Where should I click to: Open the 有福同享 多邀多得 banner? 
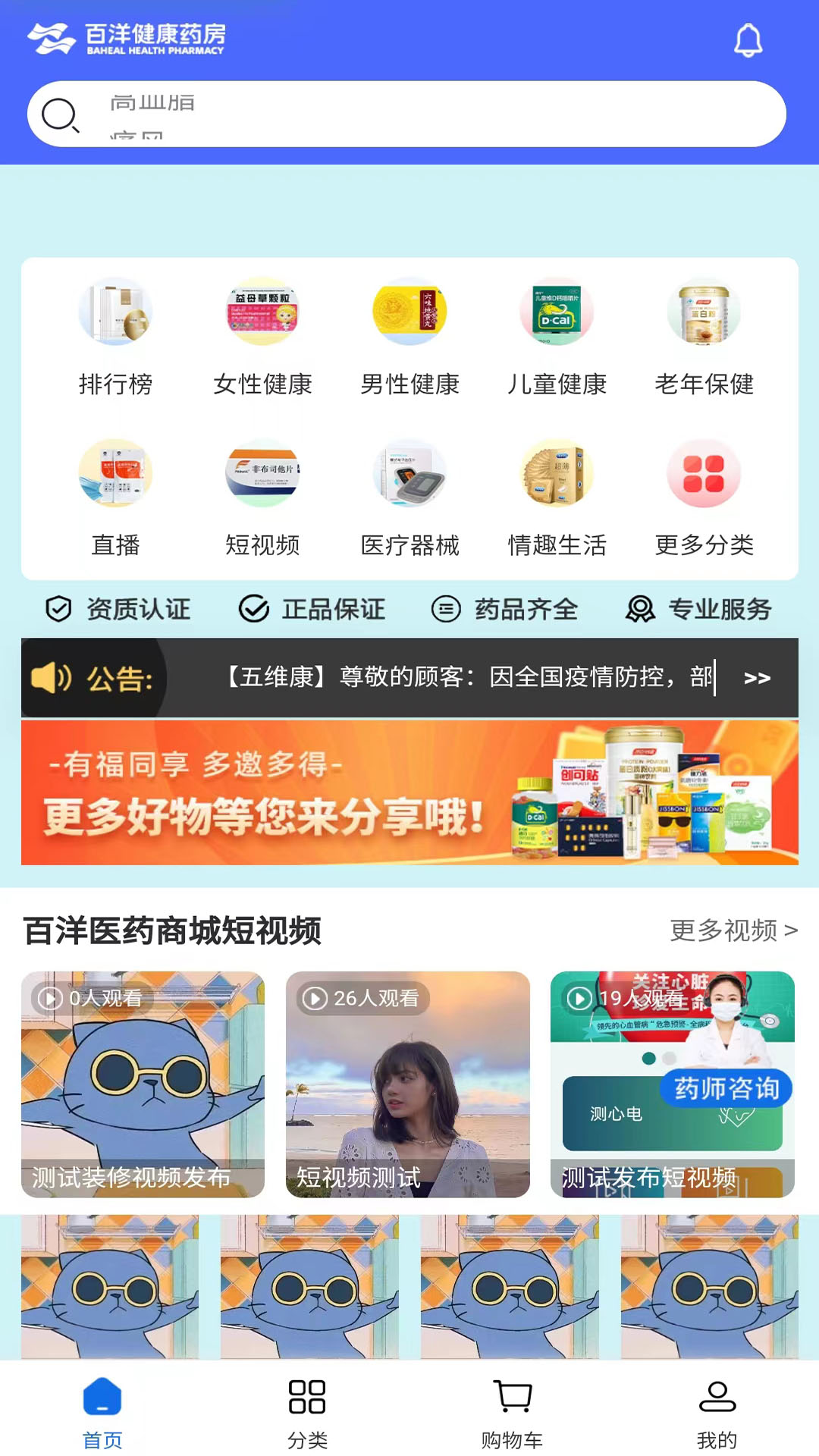pos(409,792)
